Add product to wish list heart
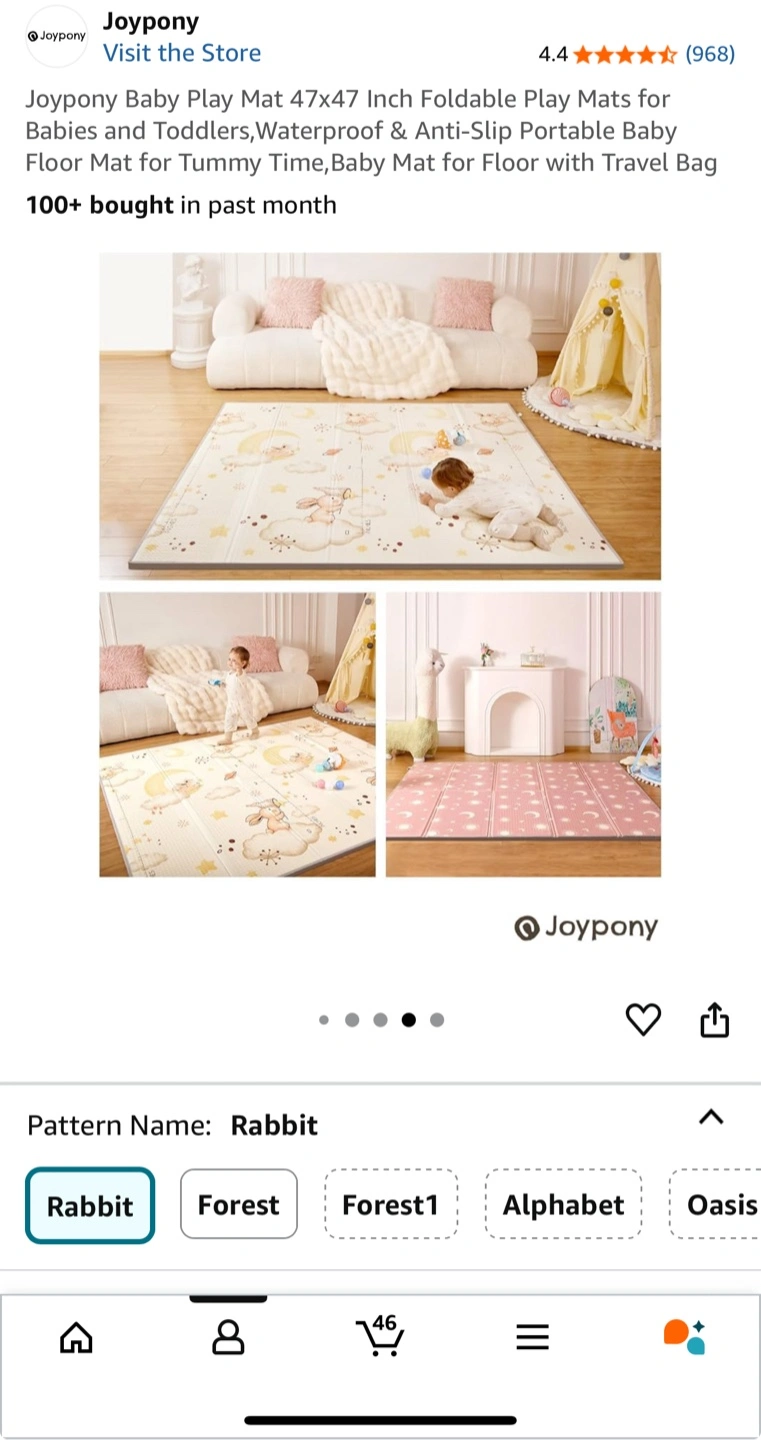761x1440 pixels. [643, 1020]
